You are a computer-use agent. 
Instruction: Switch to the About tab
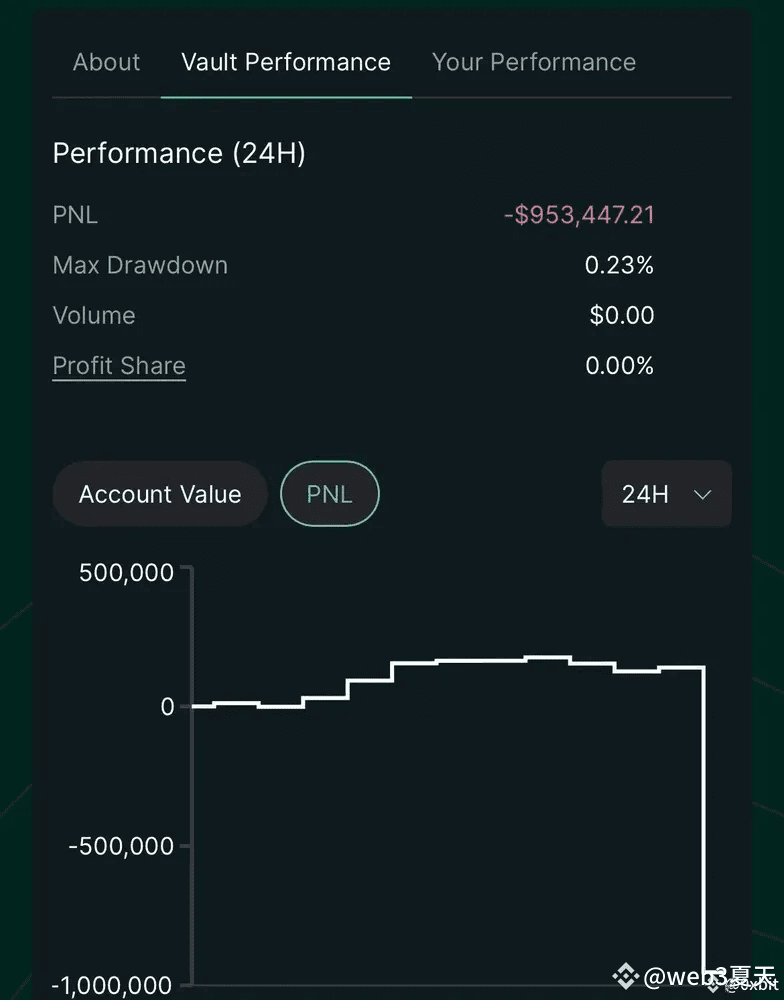click(105, 62)
